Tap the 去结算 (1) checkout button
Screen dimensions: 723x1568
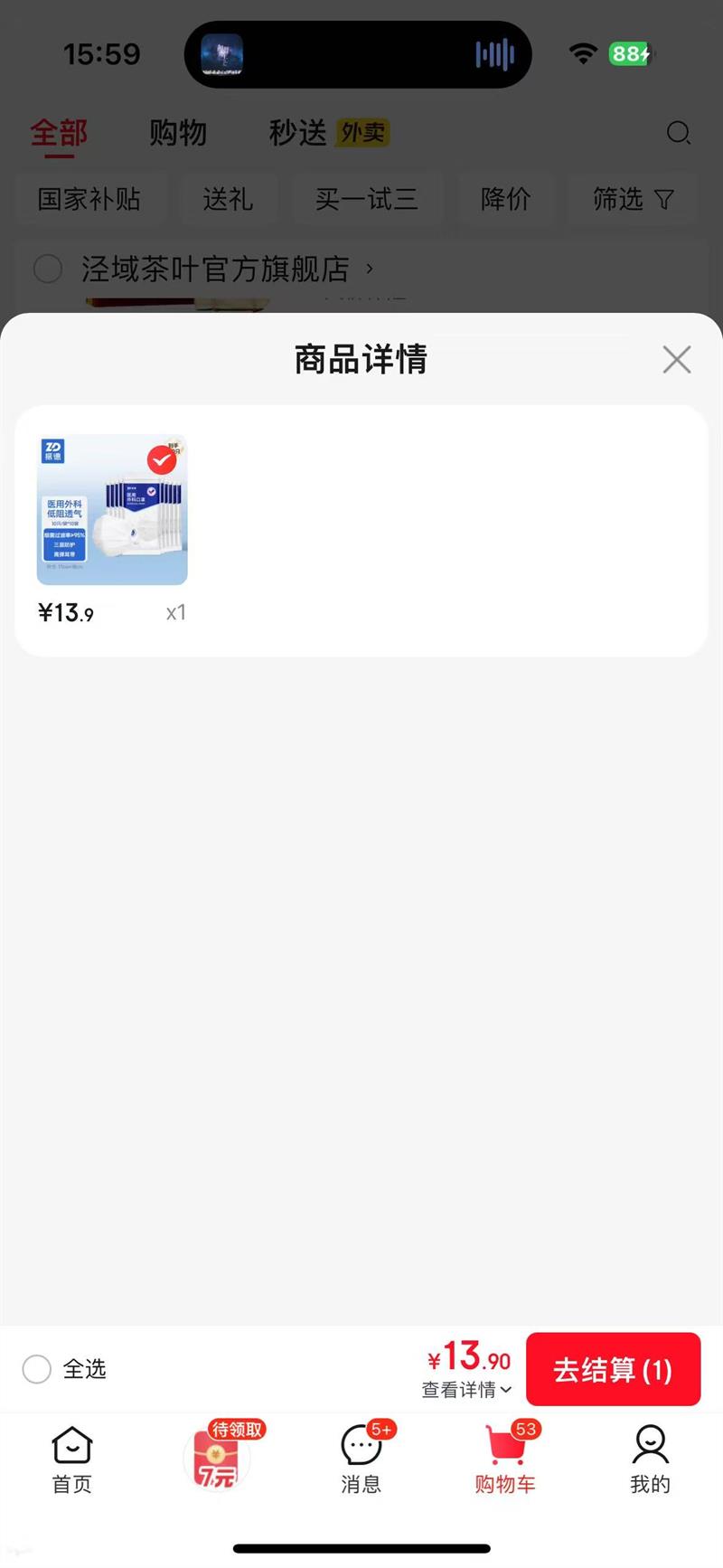tap(613, 1369)
